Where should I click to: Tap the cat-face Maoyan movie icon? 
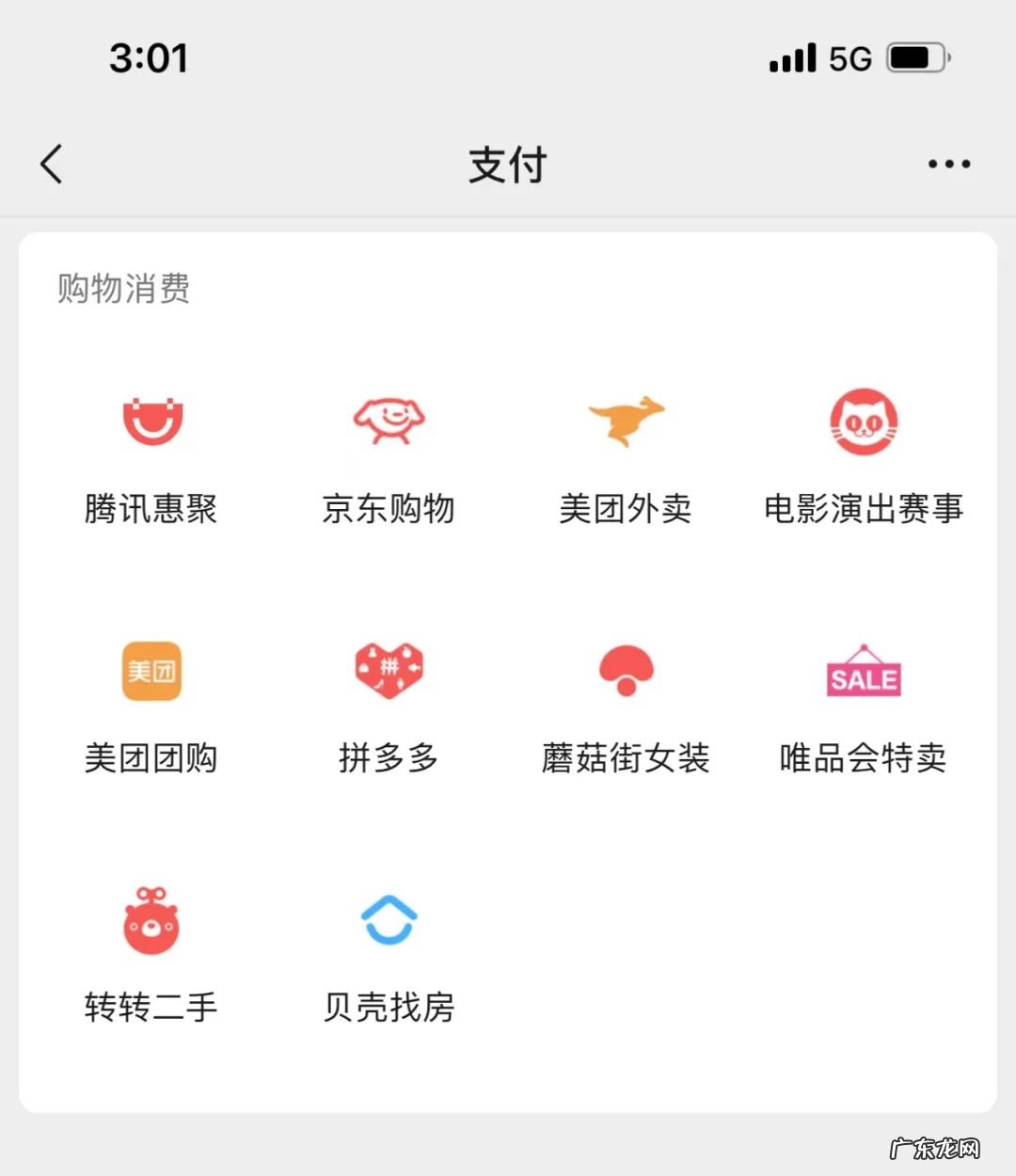click(x=863, y=421)
